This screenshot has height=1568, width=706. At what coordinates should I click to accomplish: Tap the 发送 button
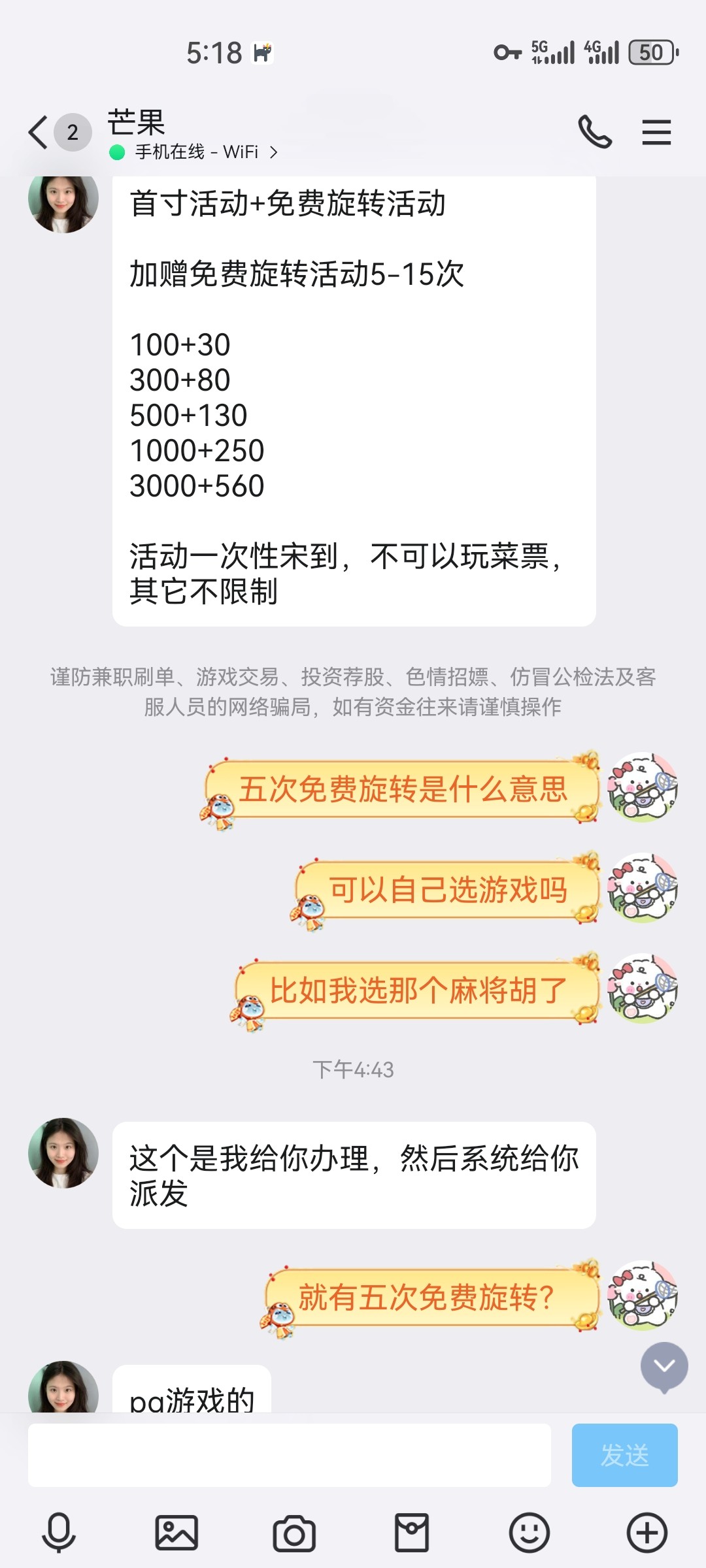coord(624,1455)
